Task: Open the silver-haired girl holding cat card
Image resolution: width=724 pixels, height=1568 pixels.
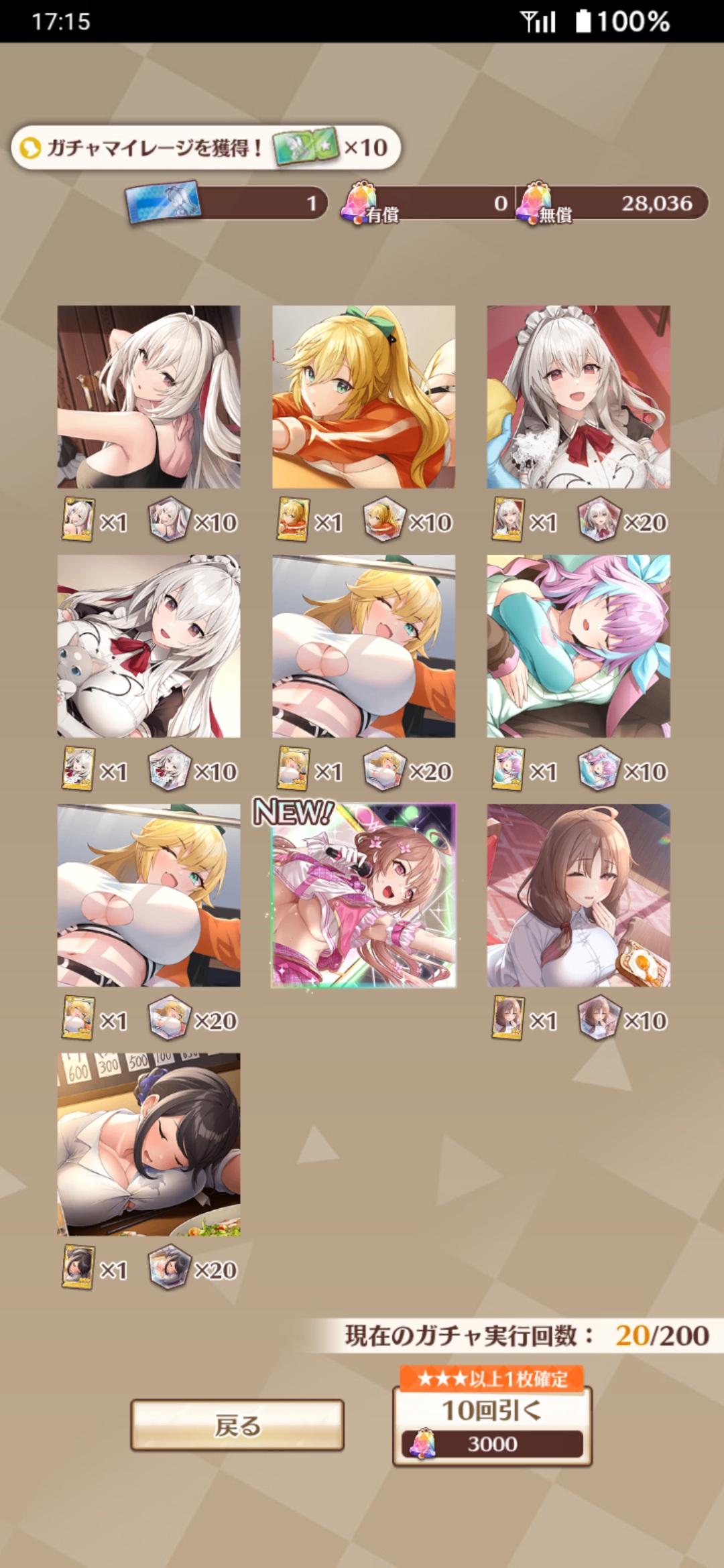Action: [149, 646]
